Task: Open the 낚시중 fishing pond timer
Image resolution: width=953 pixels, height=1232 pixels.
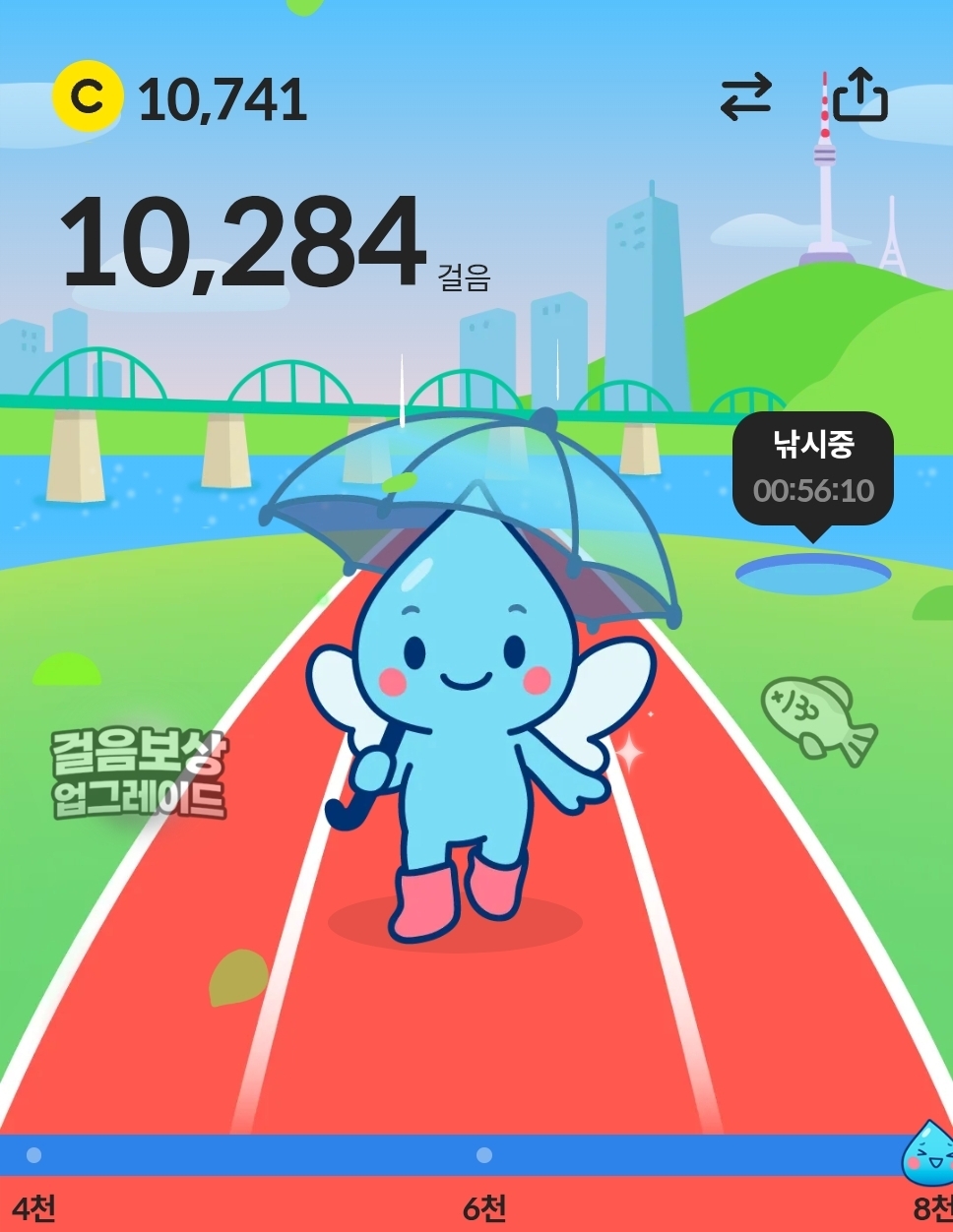Action: coord(812,468)
